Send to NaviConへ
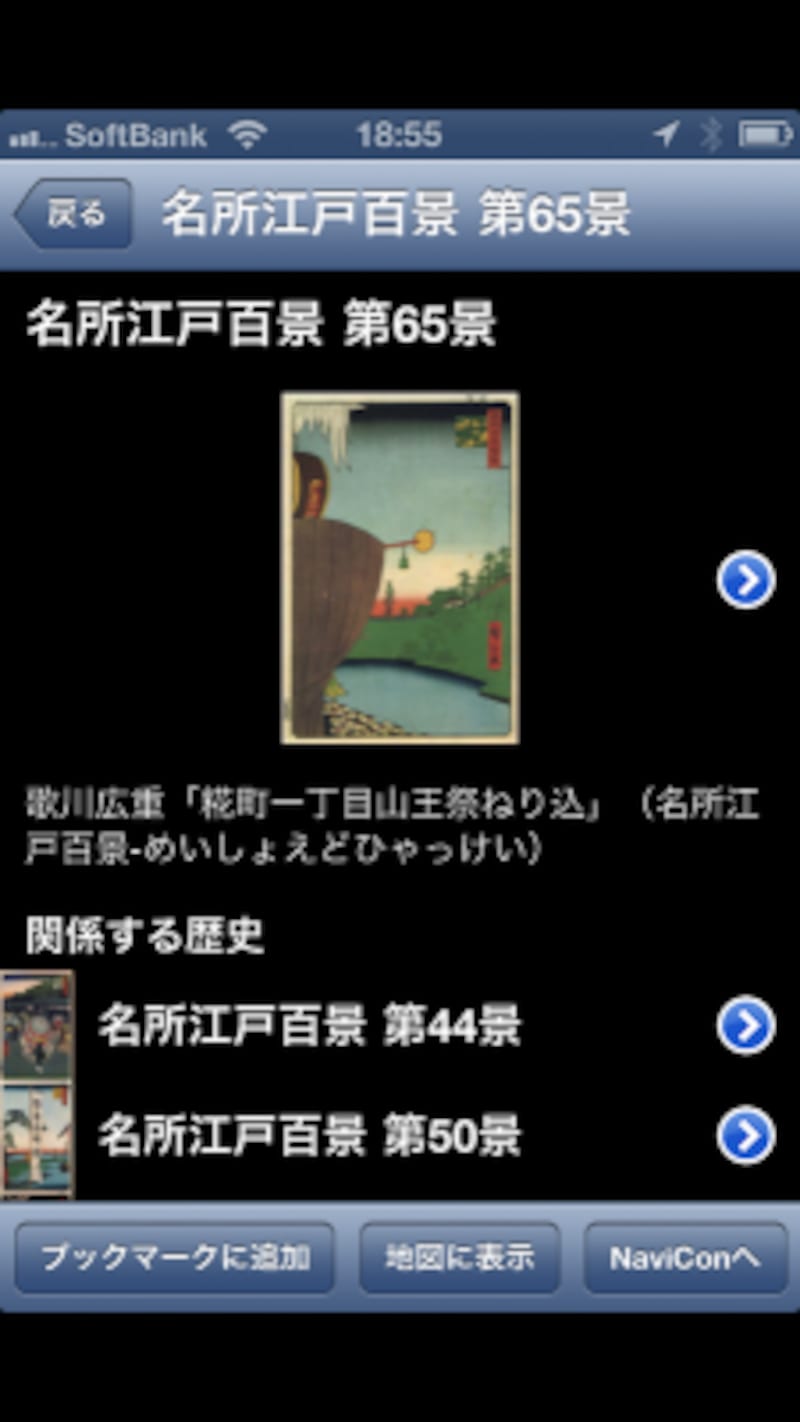This screenshot has height=1422, width=800. click(685, 1258)
